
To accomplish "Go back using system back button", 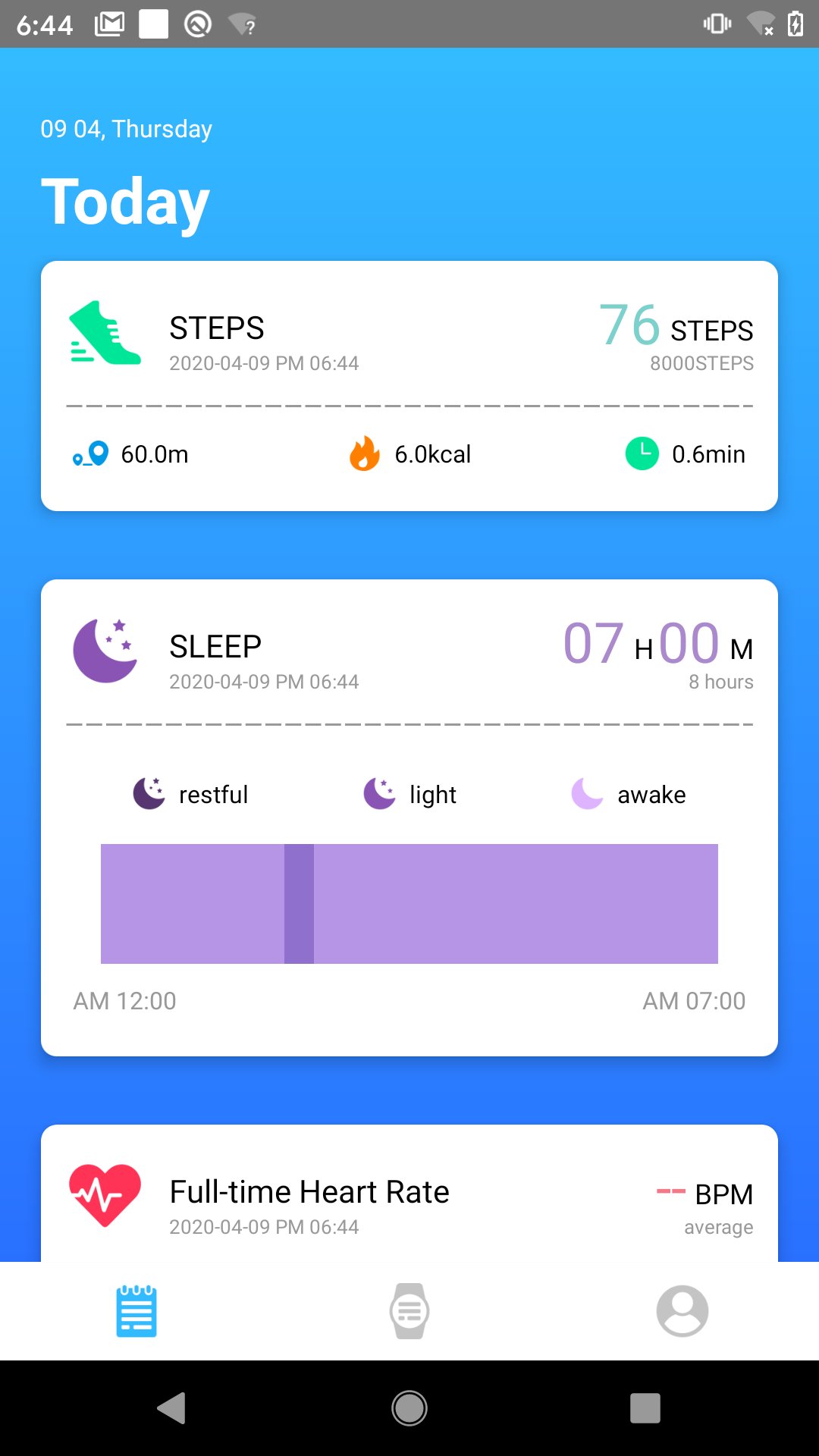I will tap(172, 1408).
